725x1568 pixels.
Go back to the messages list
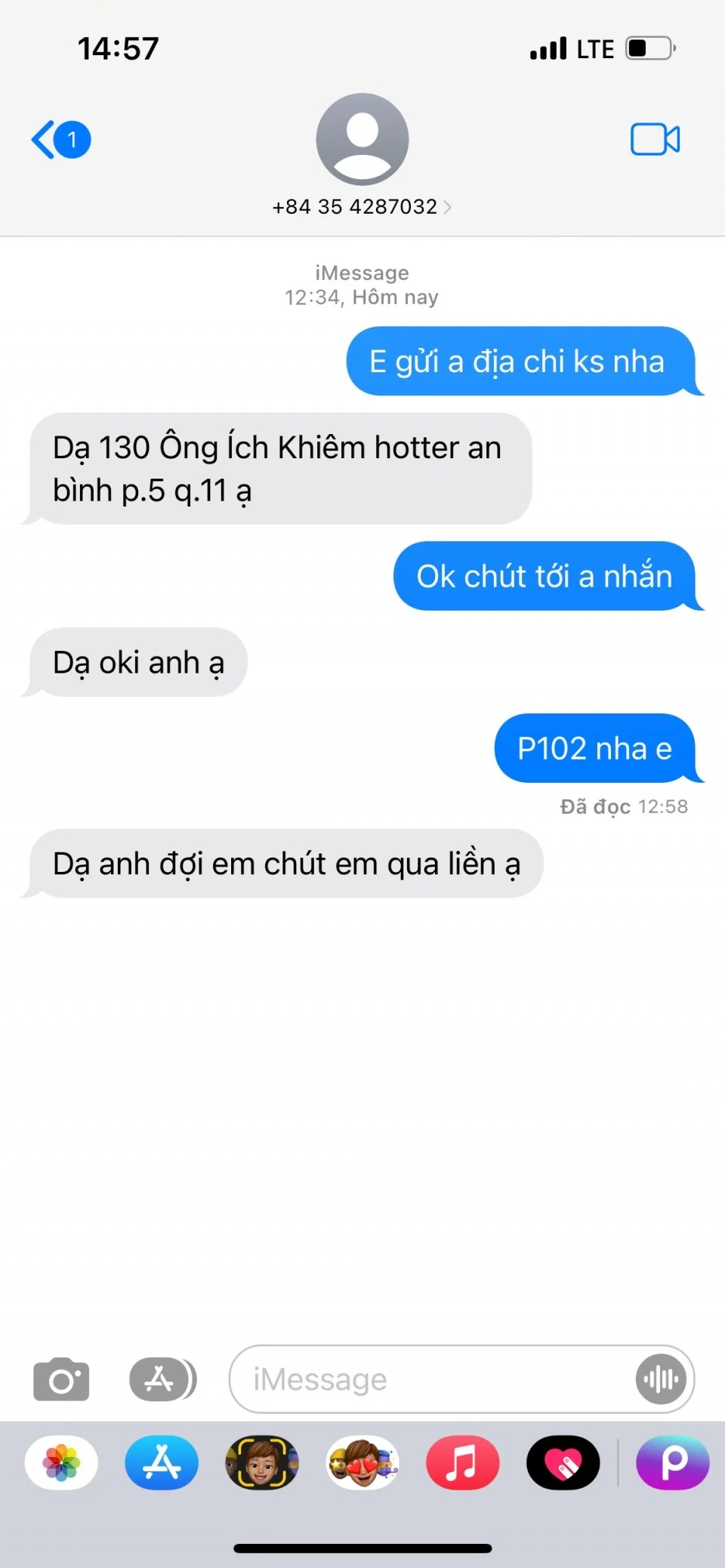tap(60, 140)
